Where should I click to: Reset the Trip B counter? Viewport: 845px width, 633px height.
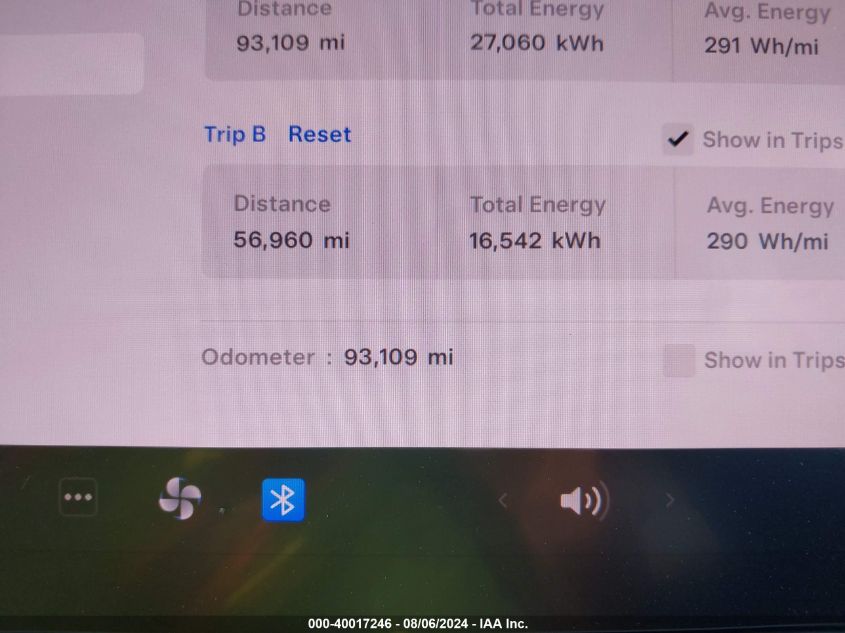point(319,134)
